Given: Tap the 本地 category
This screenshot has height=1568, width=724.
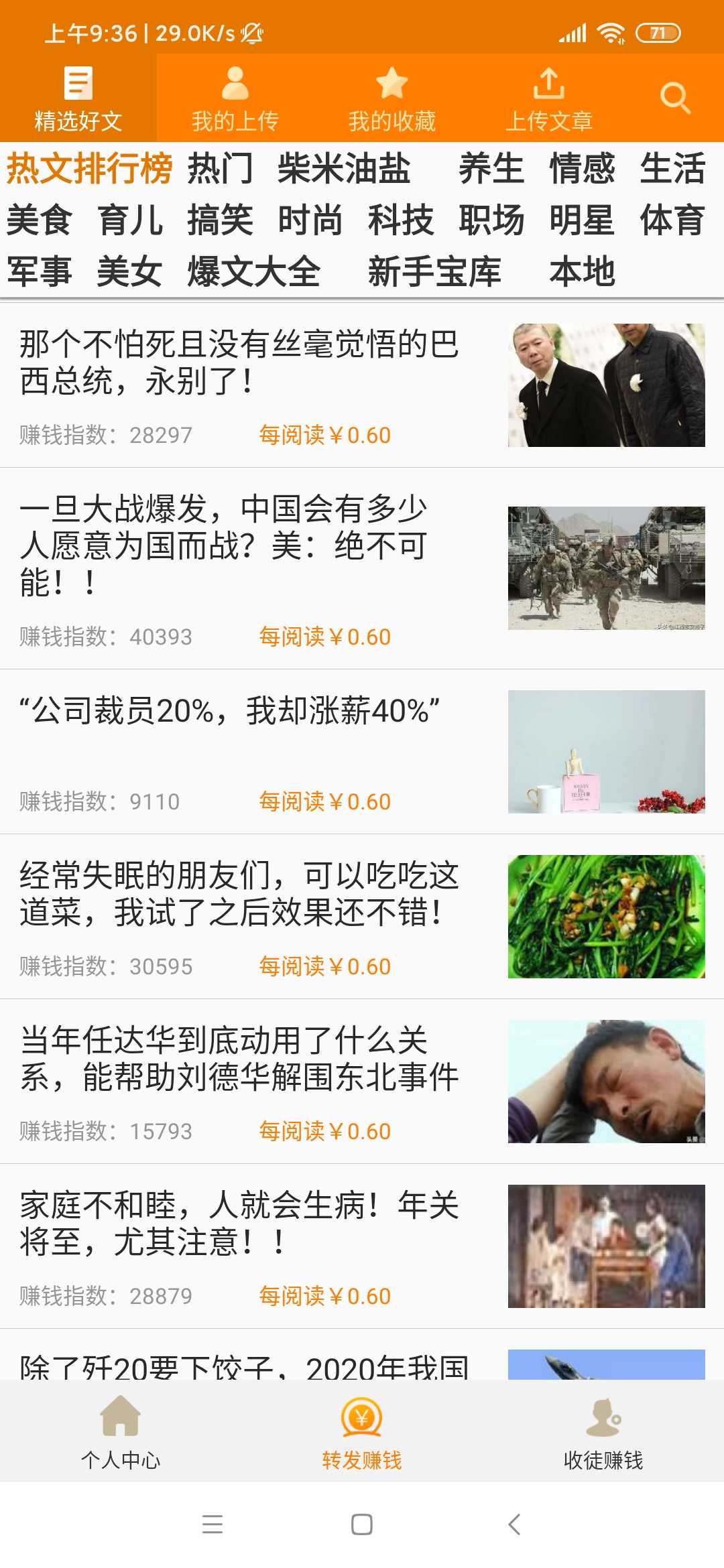Looking at the screenshot, I should (x=582, y=271).
